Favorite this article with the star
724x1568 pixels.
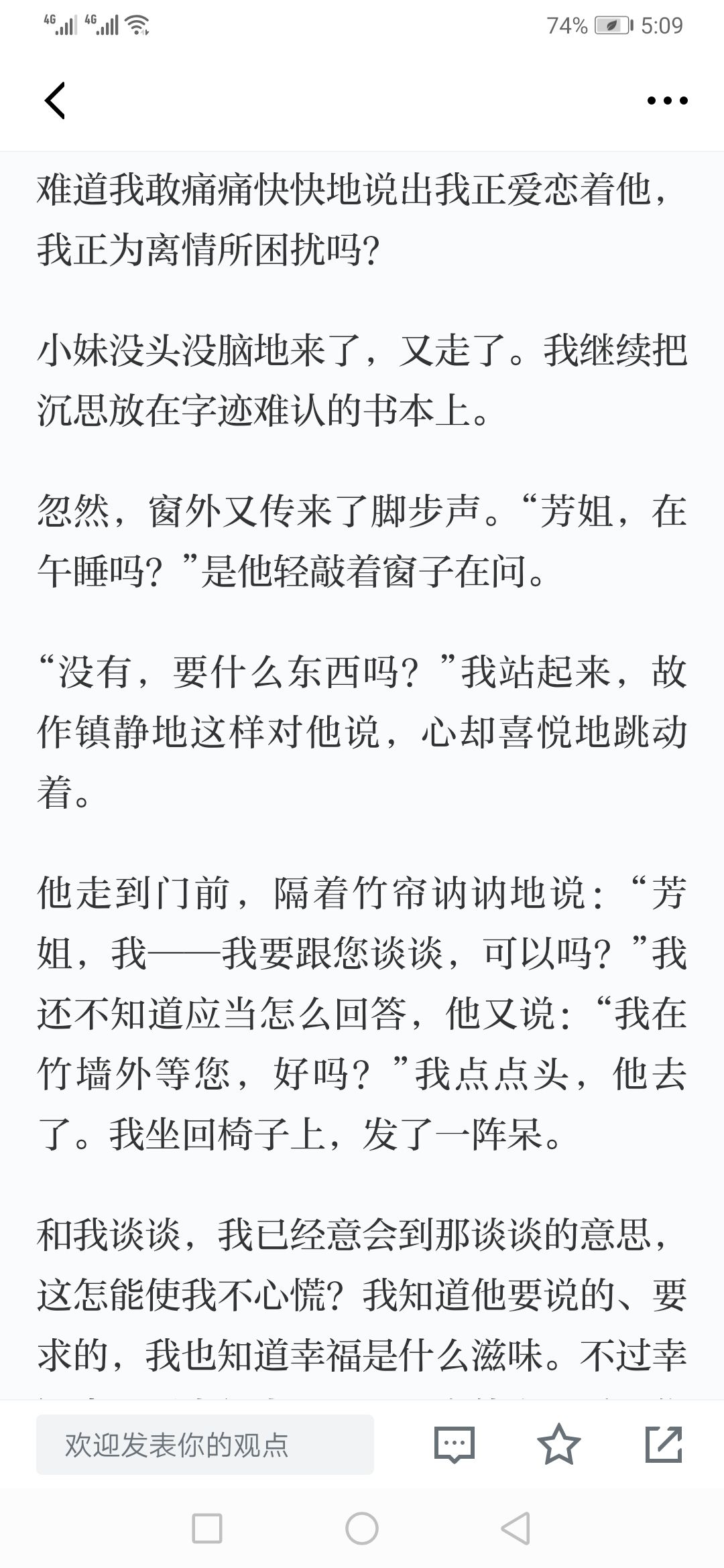[558, 1444]
